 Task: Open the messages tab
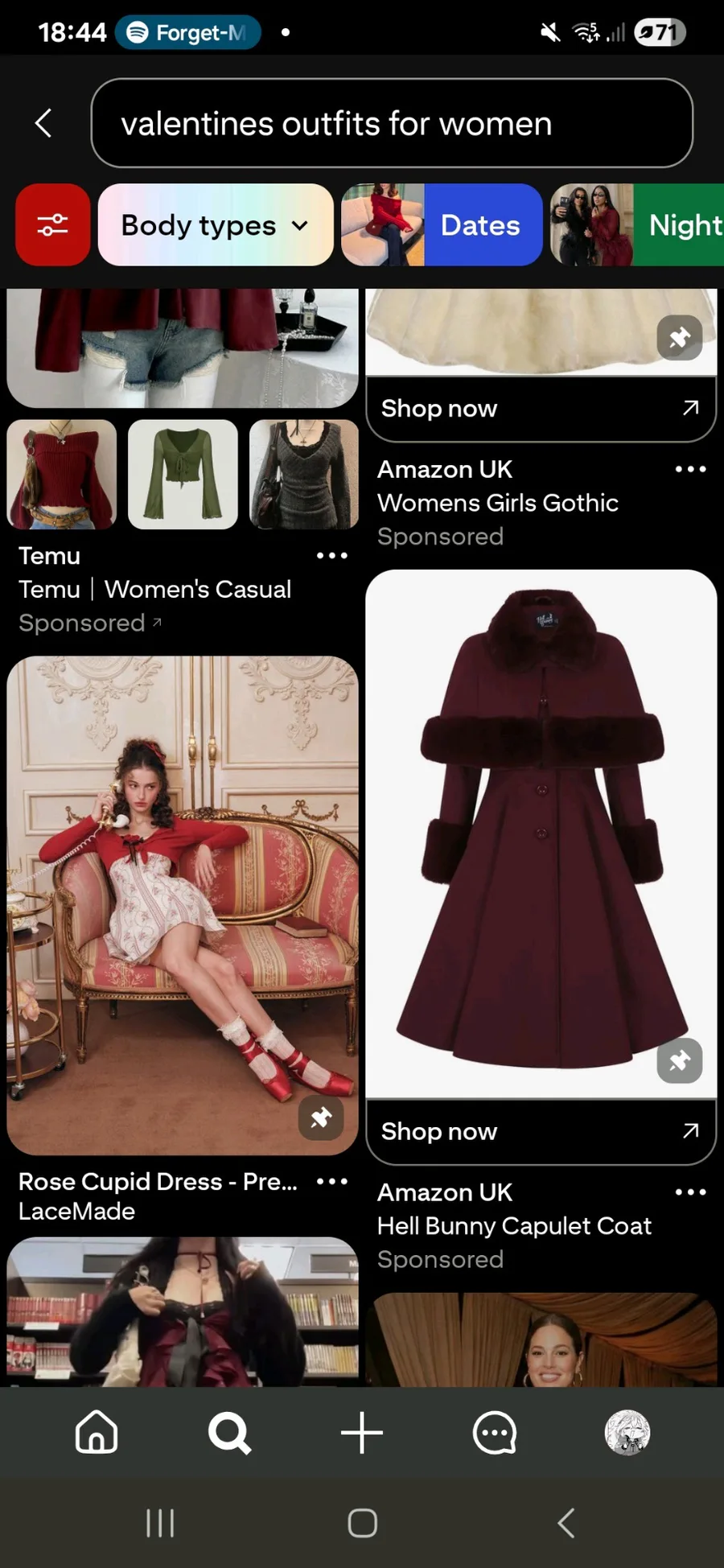tap(494, 1433)
